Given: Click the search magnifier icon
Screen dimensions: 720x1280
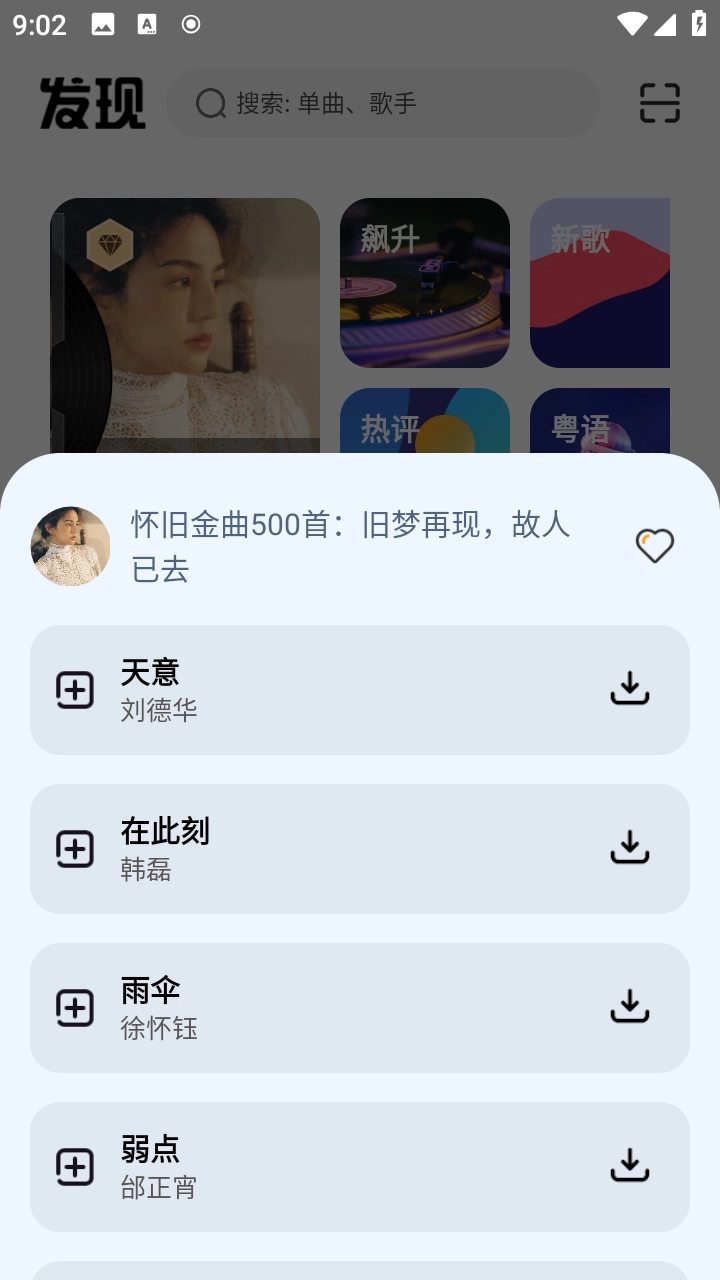Looking at the screenshot, I should pyautogui.click(x=209, y=103).
